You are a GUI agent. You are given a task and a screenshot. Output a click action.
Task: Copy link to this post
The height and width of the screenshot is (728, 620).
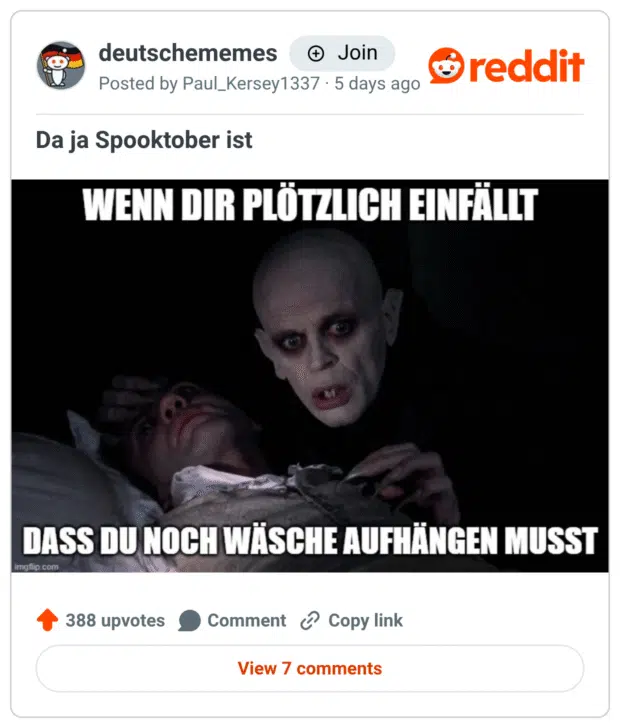coord(352,621)
